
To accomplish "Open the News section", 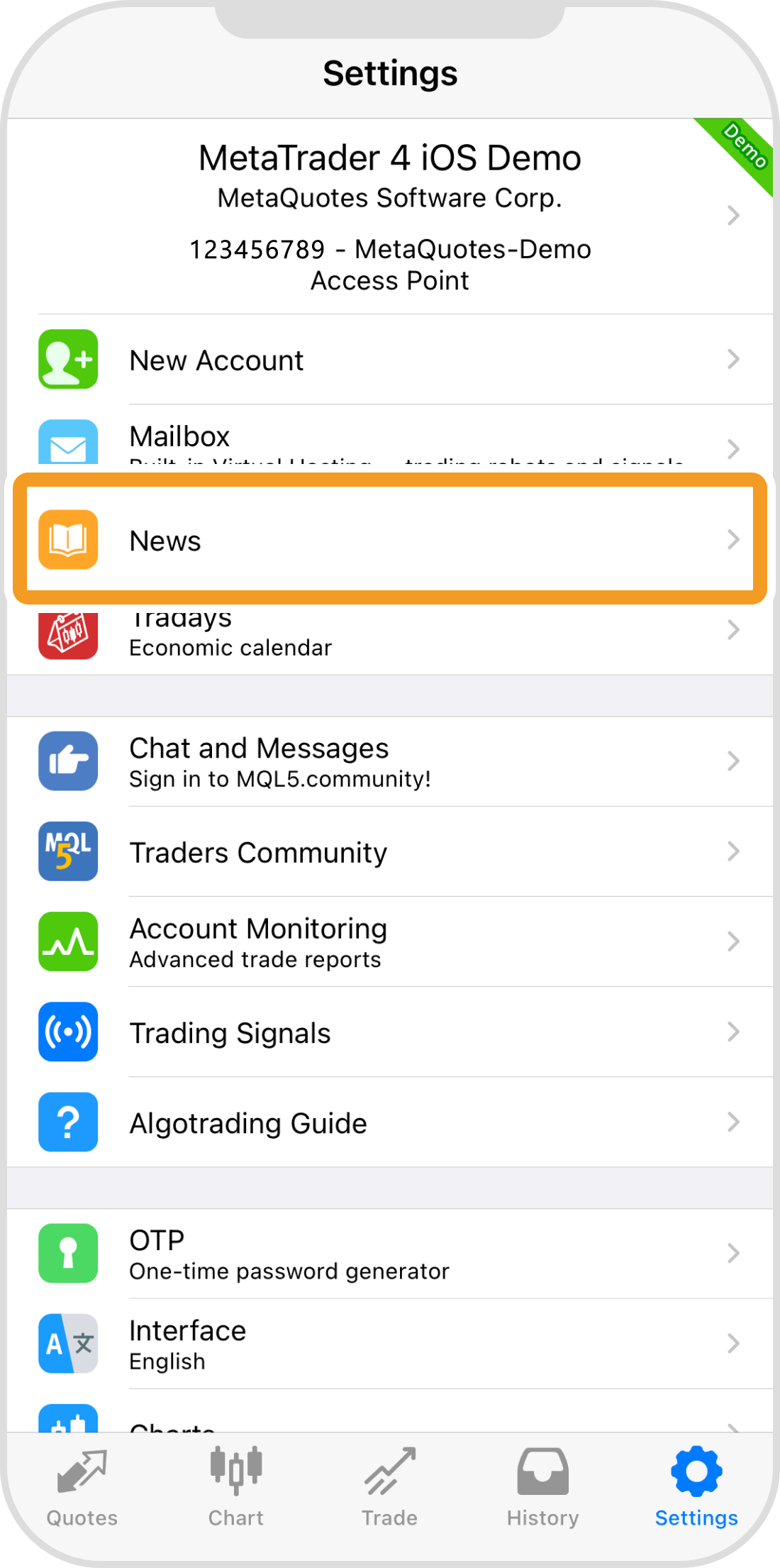I will 390,540.
